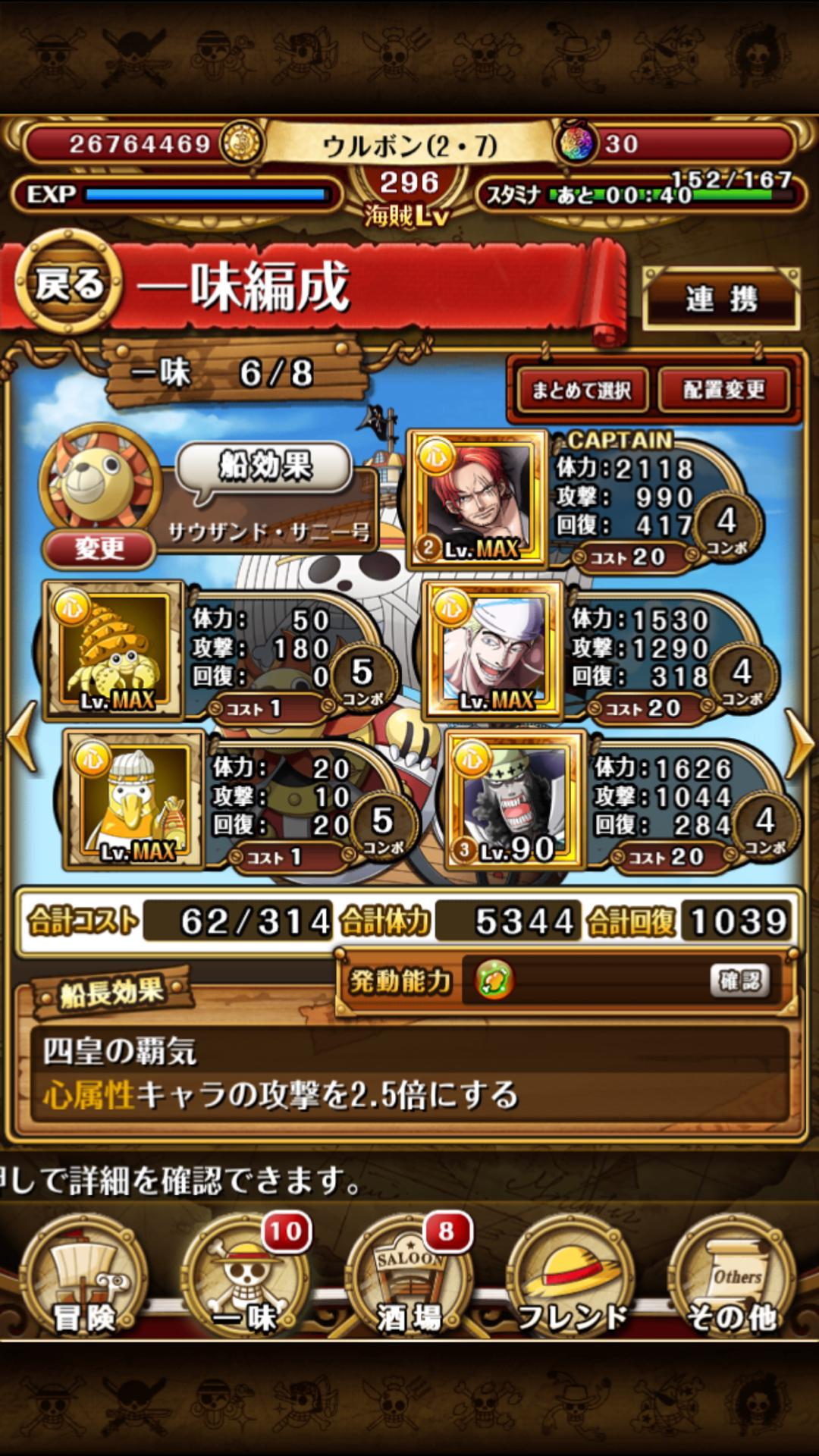The width and height of the screenshot is (819, 1456).
Task: Tap the 戻る back button
Action: 67,285
